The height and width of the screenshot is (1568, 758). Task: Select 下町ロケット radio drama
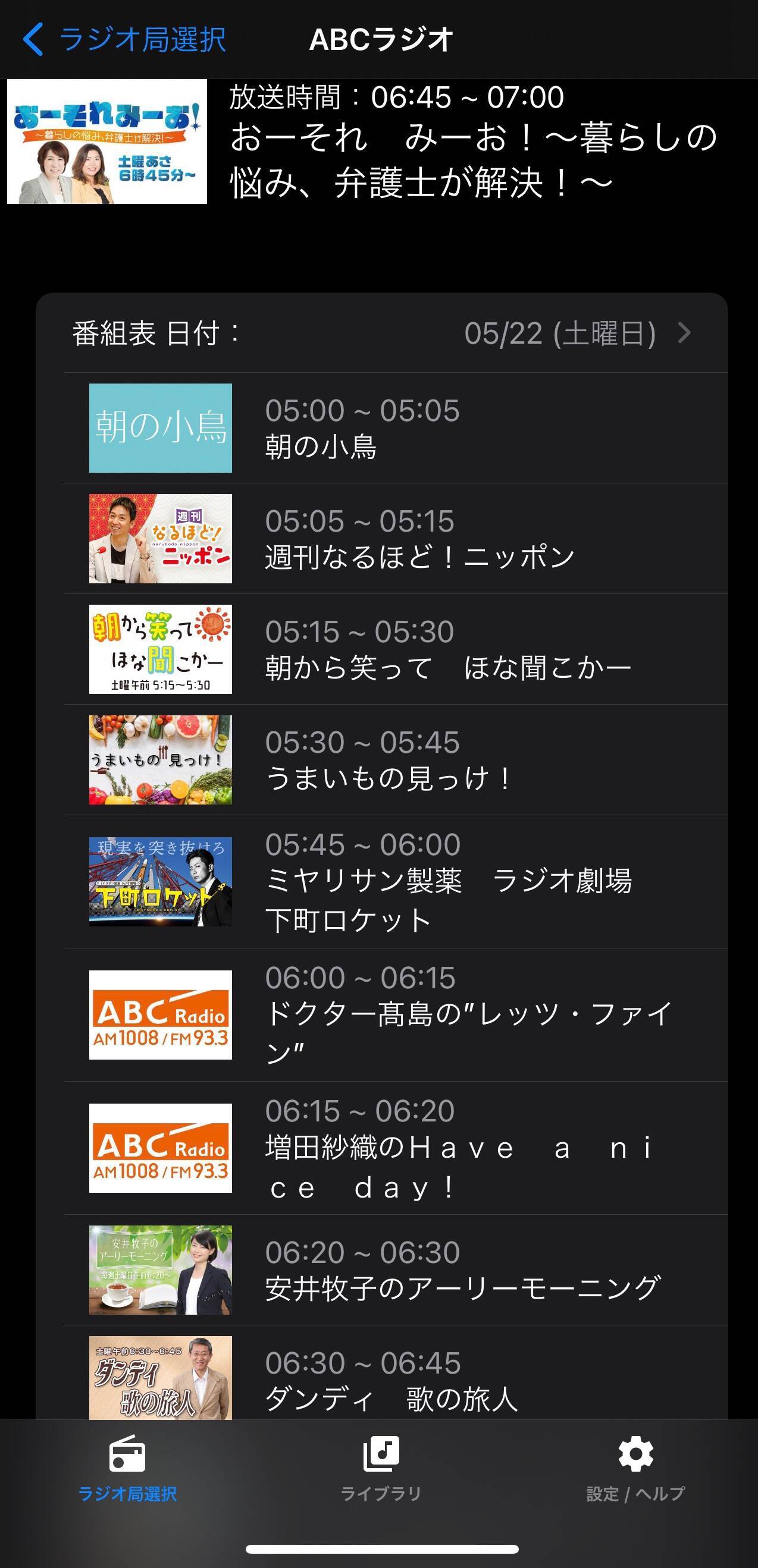pos(396,881)
